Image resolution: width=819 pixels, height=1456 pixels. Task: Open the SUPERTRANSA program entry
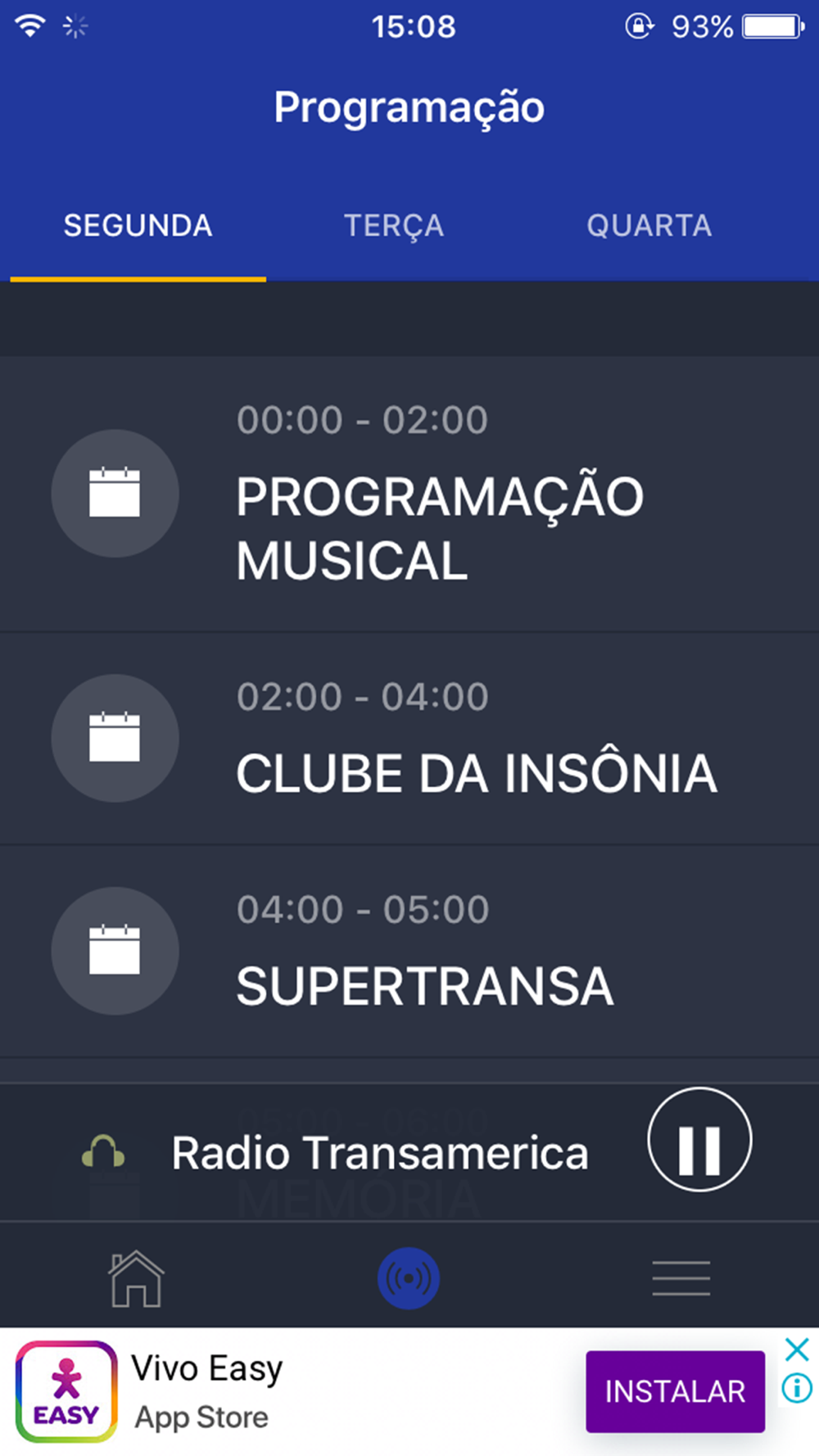point(409,951)
